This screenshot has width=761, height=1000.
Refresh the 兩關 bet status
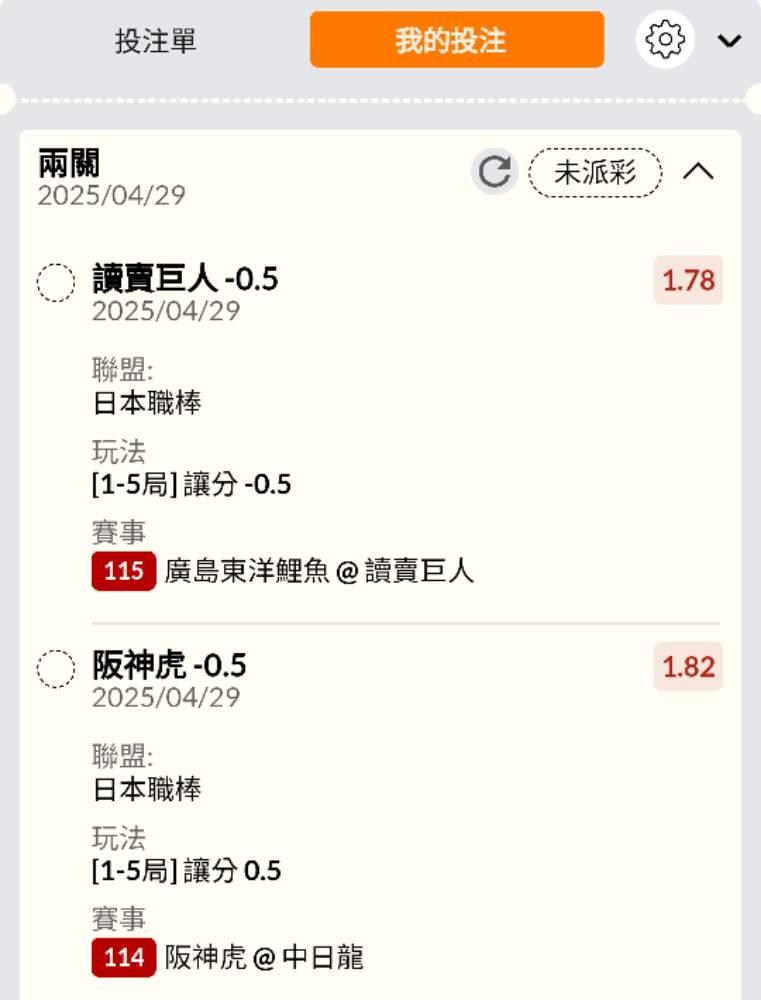coord(494,172)
